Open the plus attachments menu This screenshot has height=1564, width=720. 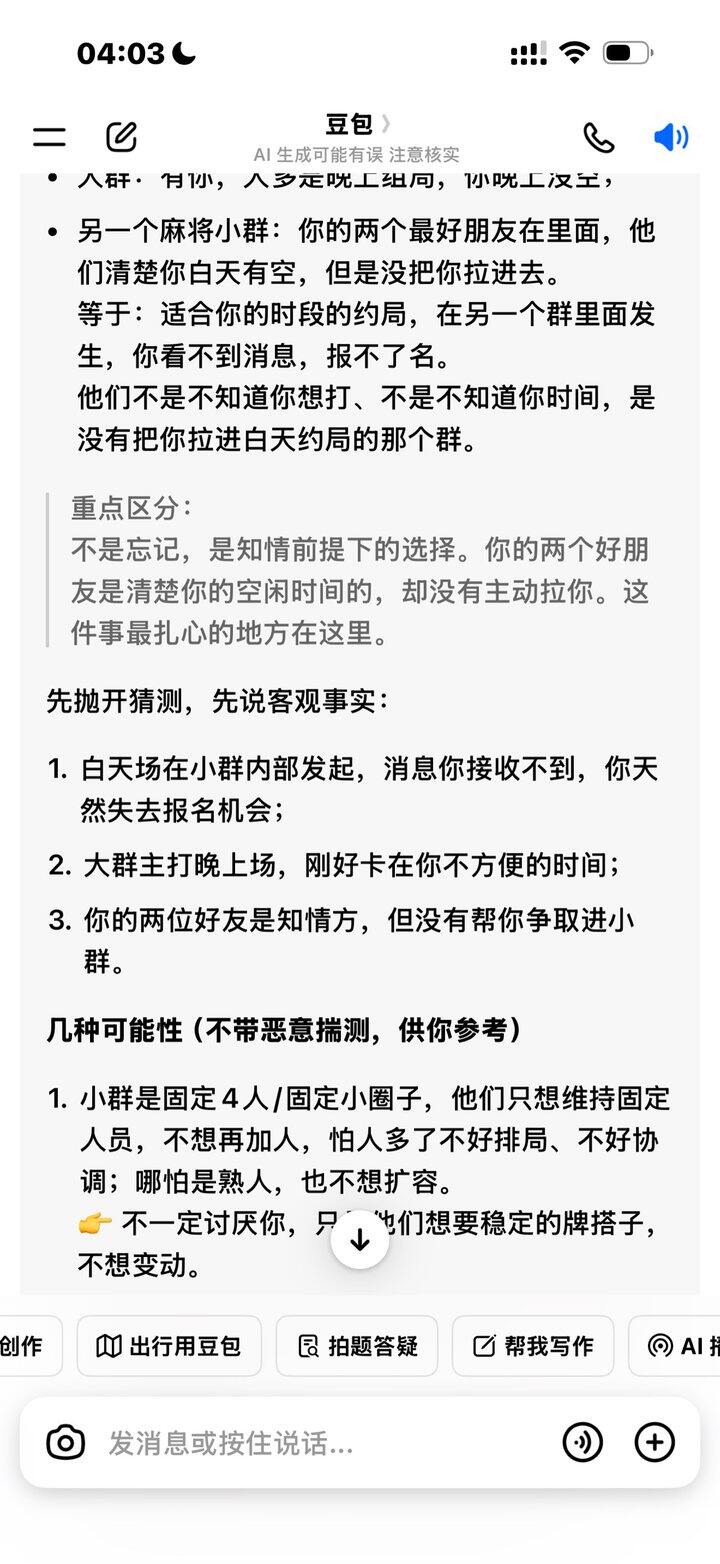tap(655, 1442)
